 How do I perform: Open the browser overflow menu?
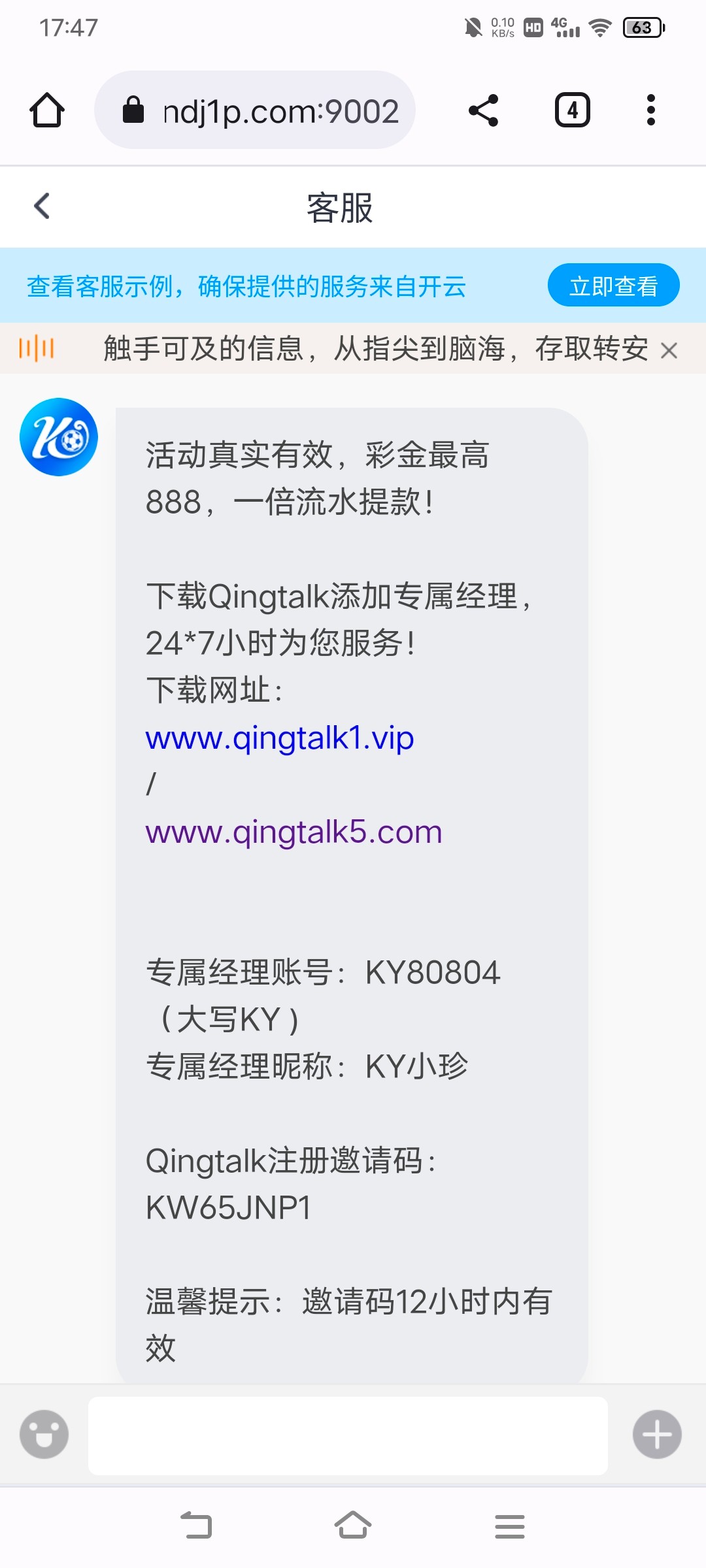click(650, 110)
